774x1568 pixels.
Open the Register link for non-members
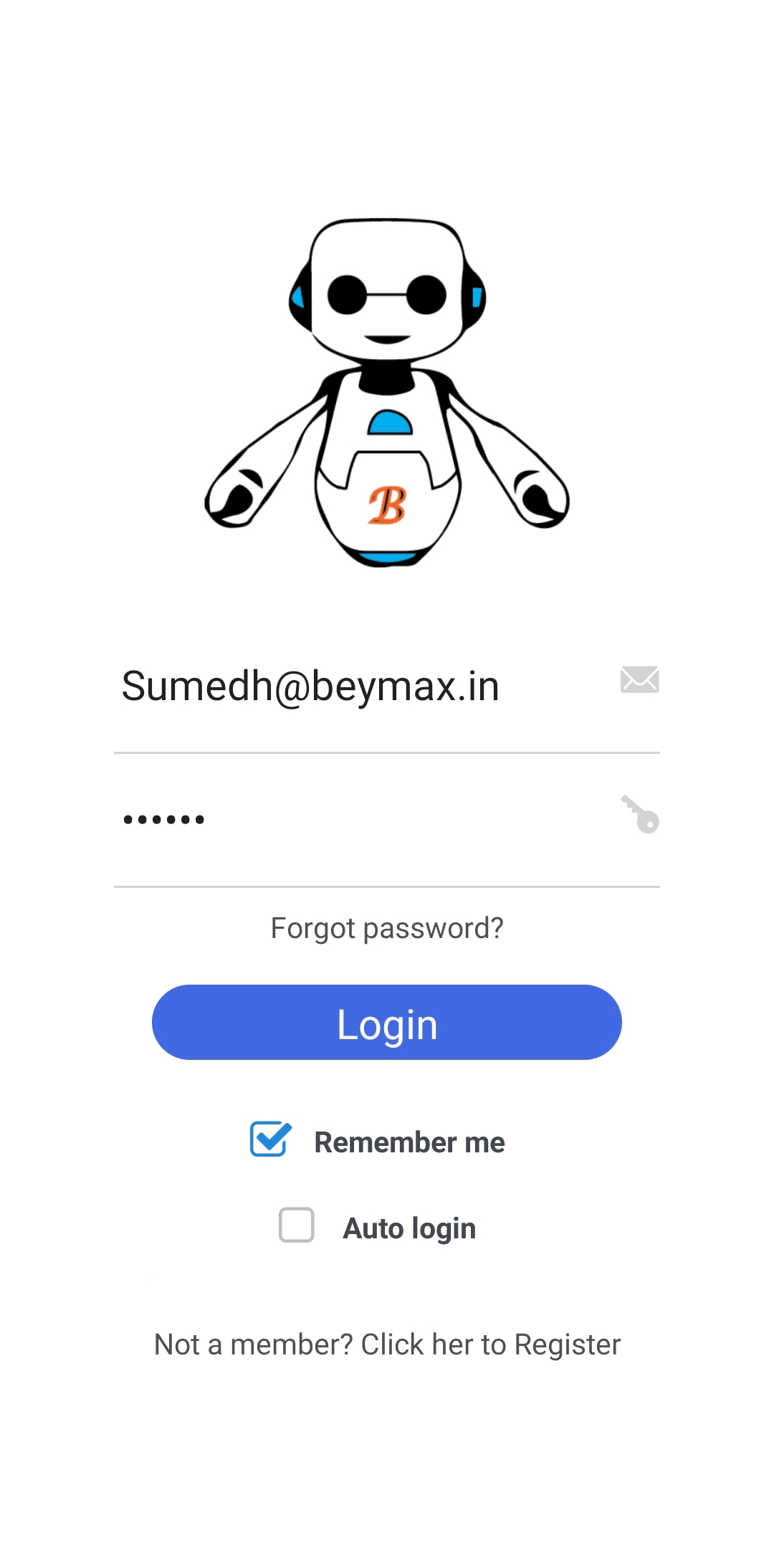tap(387, 1344)
